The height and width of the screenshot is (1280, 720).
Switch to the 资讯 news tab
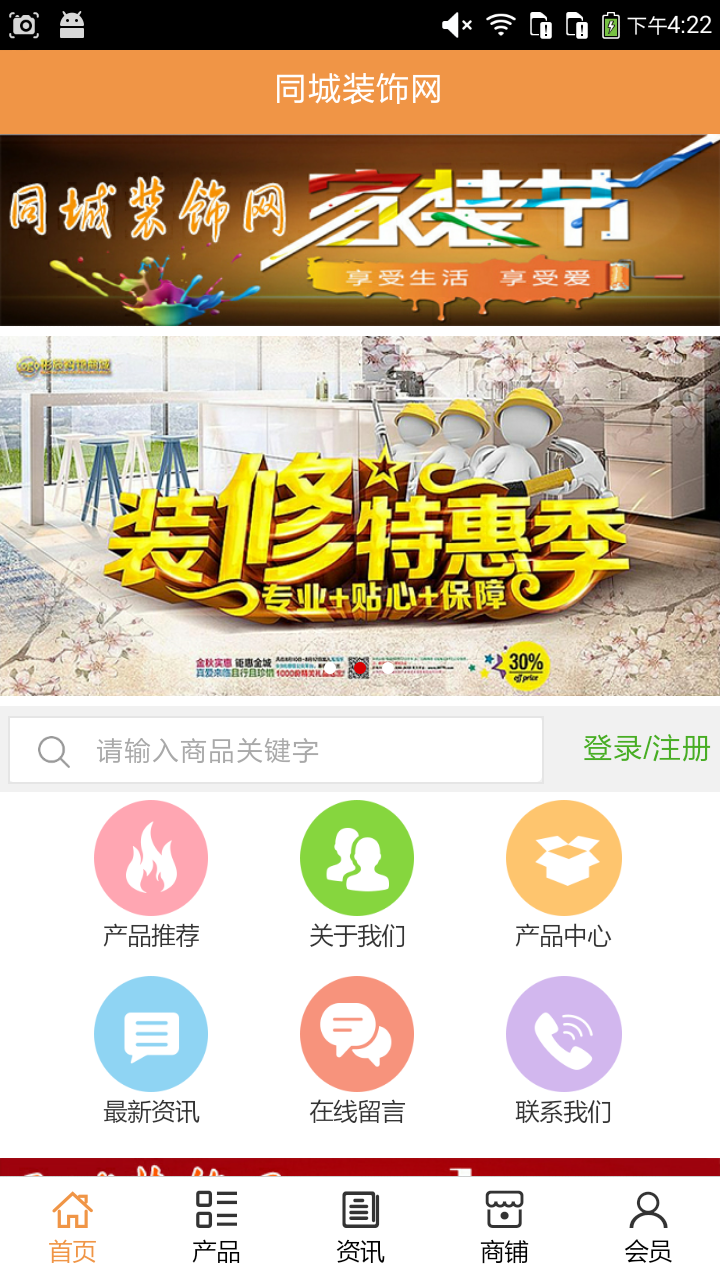tap(360, 1228)
